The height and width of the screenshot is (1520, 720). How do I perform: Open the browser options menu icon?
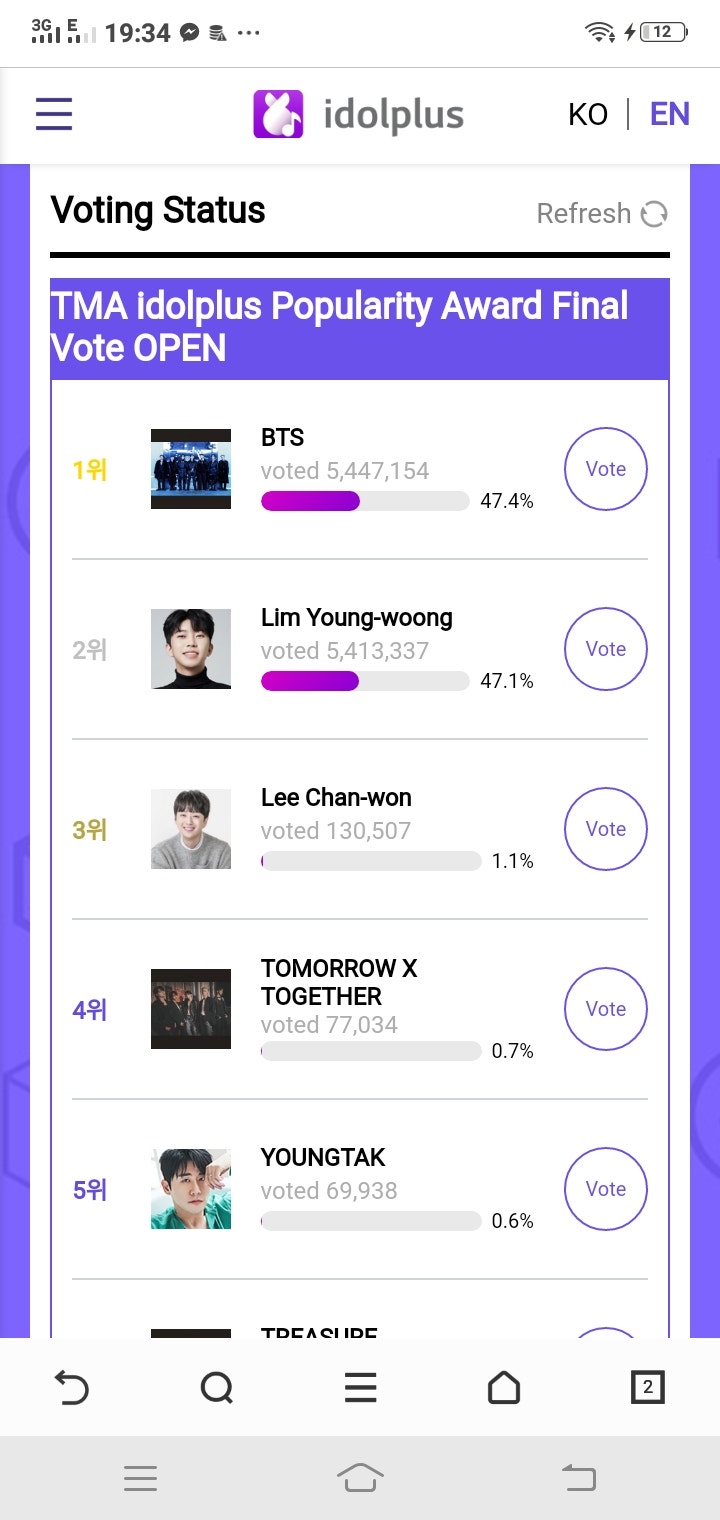pos(360,1388)
